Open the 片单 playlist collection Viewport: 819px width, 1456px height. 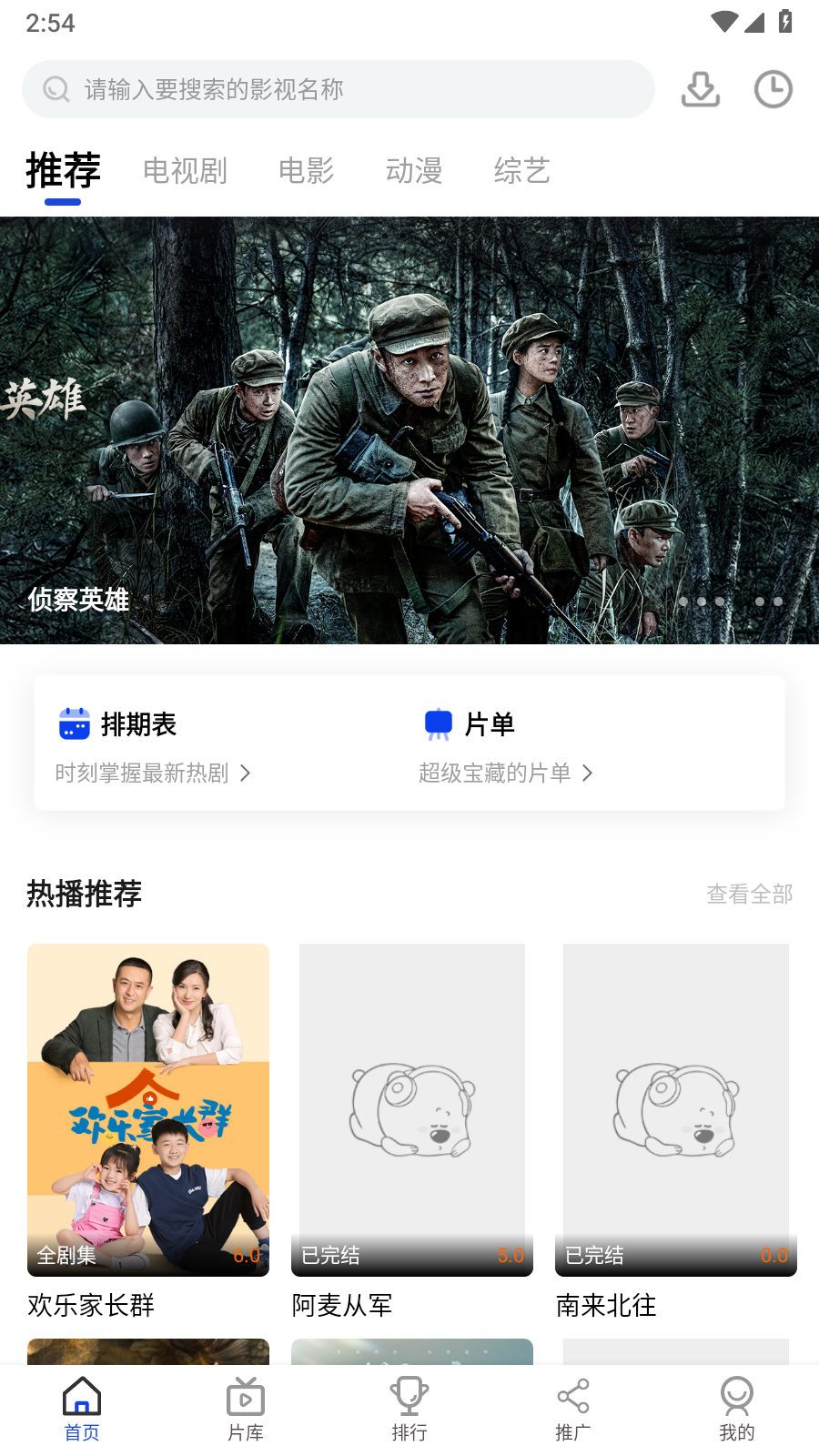tap(506, 744)
